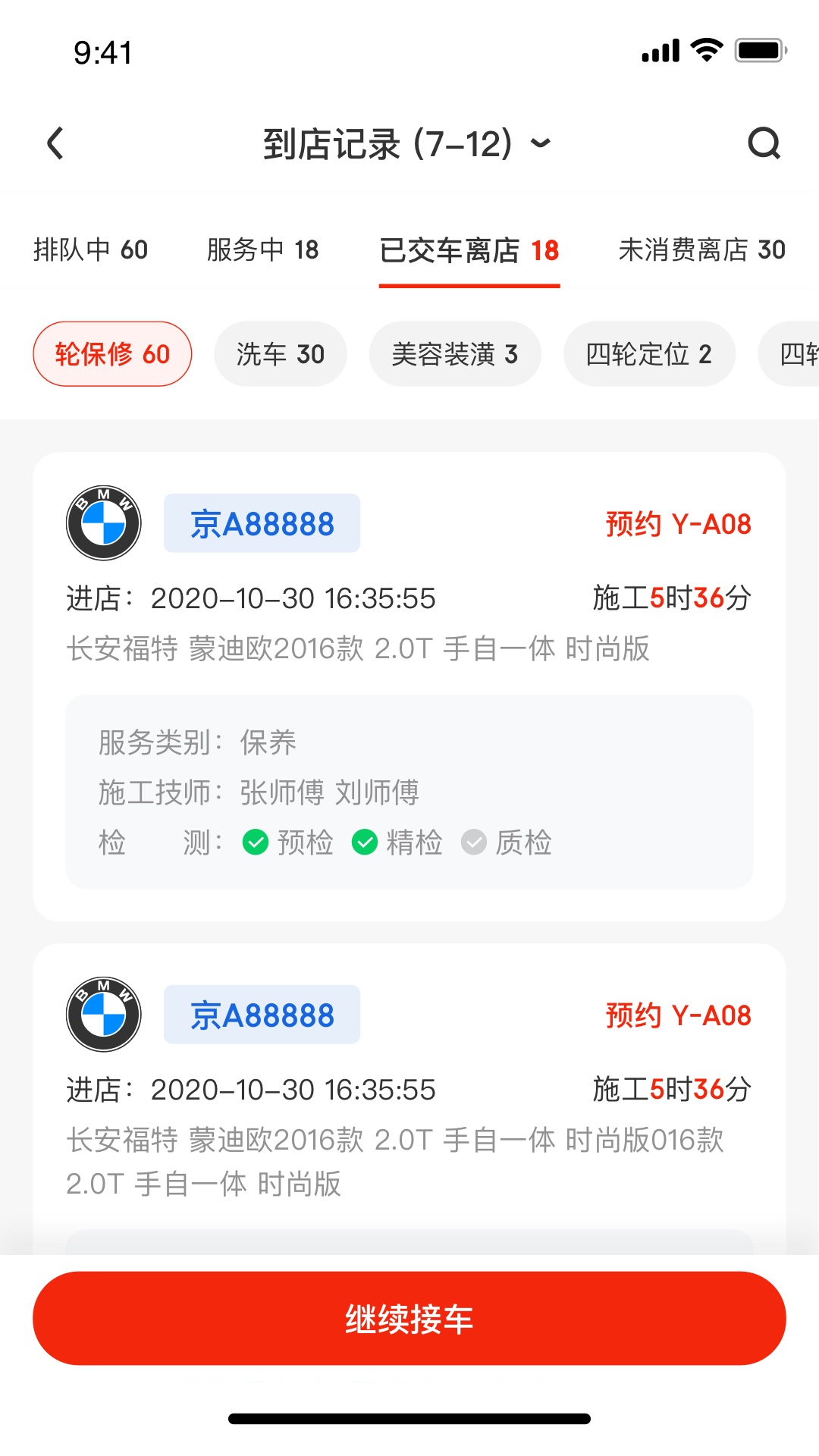Select the 轮保修 60 filter chip
The width and height of the screenshot is (819, 1456).
coord(111,353)
